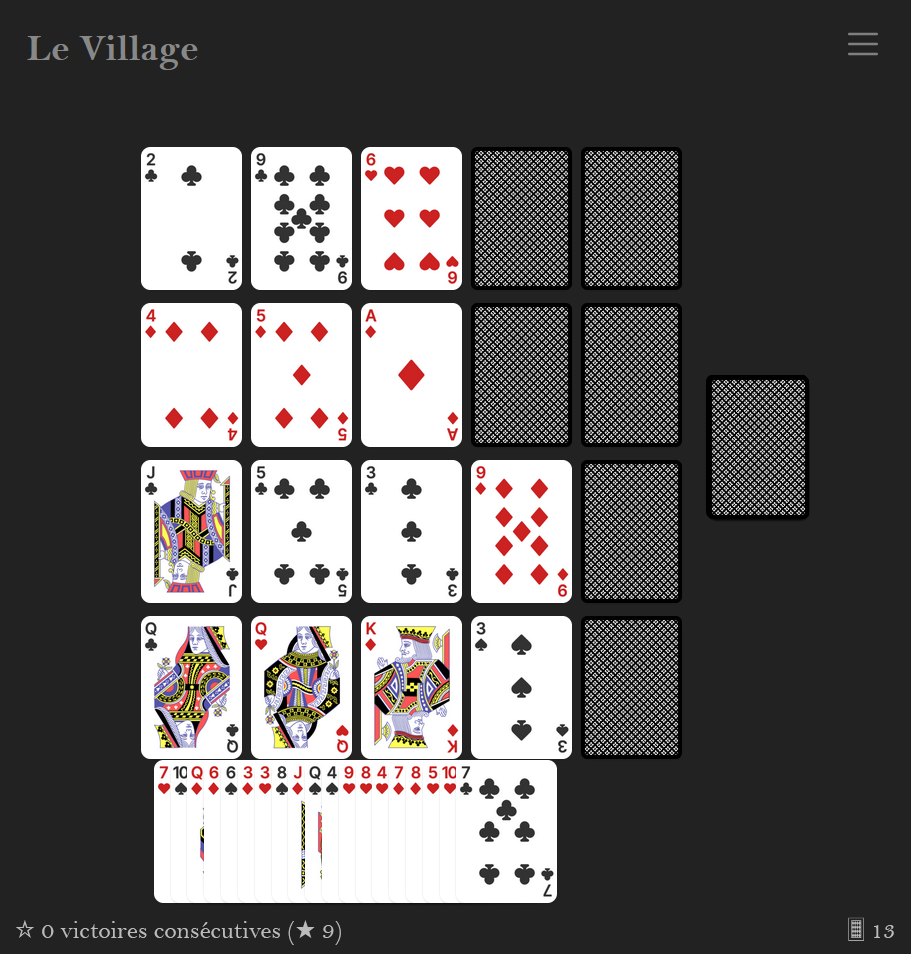Select the 2 of clubs card
The height and width of the screenshot is (954, 911).
click(191, 219)
